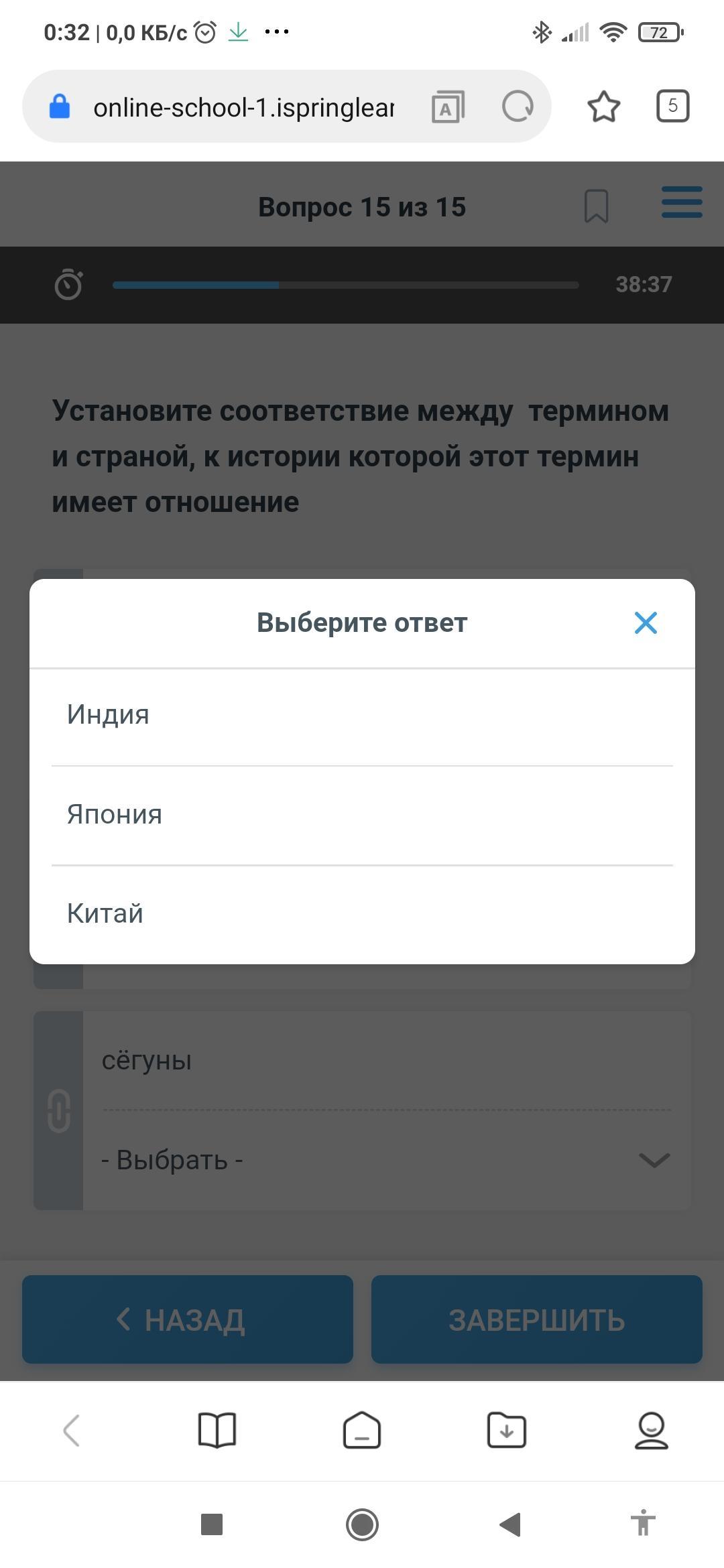The height and width of the screenshot is (1568, 724).
Task: Open the hamburger question menu
Action: (682, 202)
